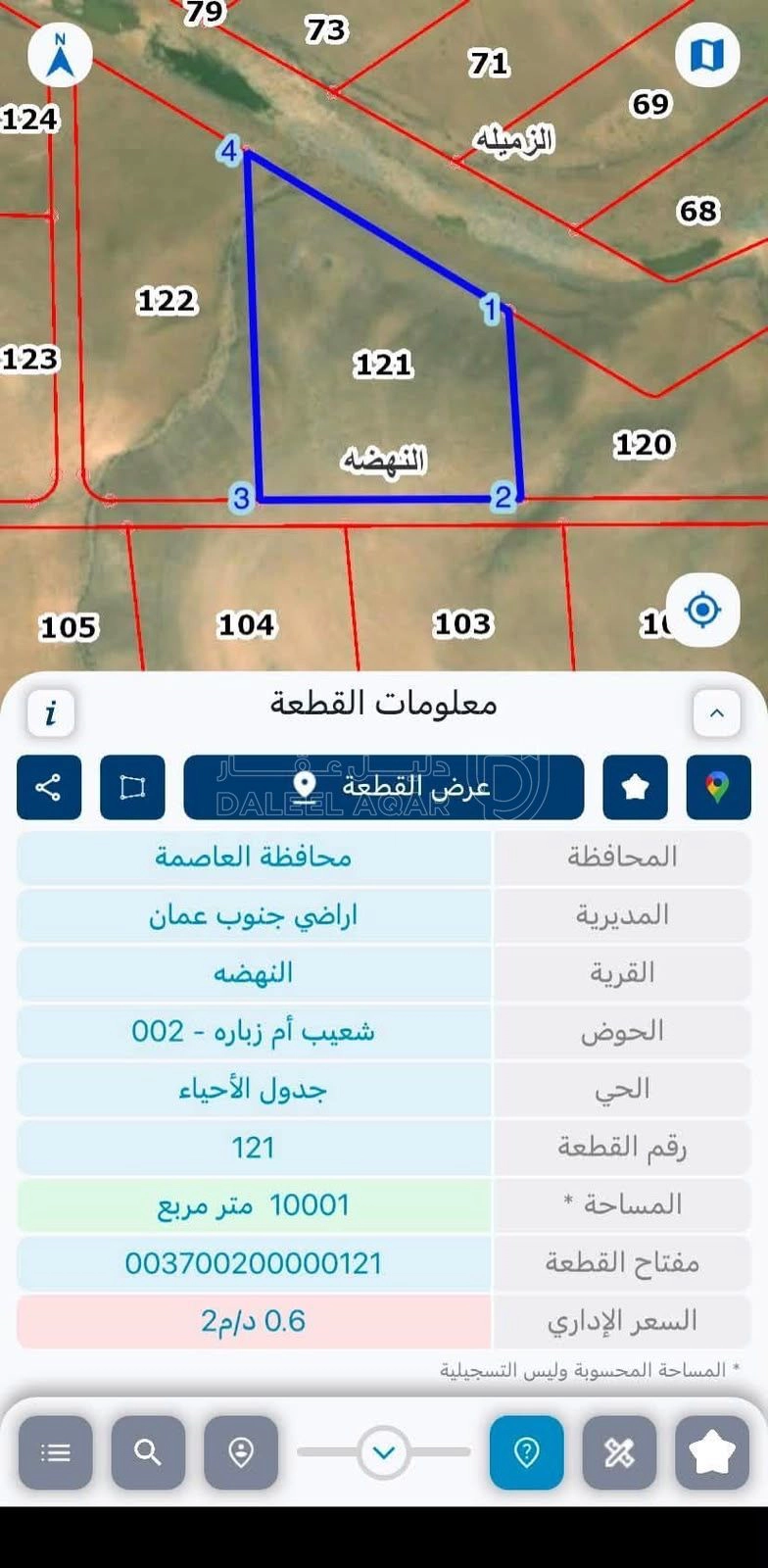Open the measurement tools button
Viewport: 768px width, 1568px height.
point(619,1452)
